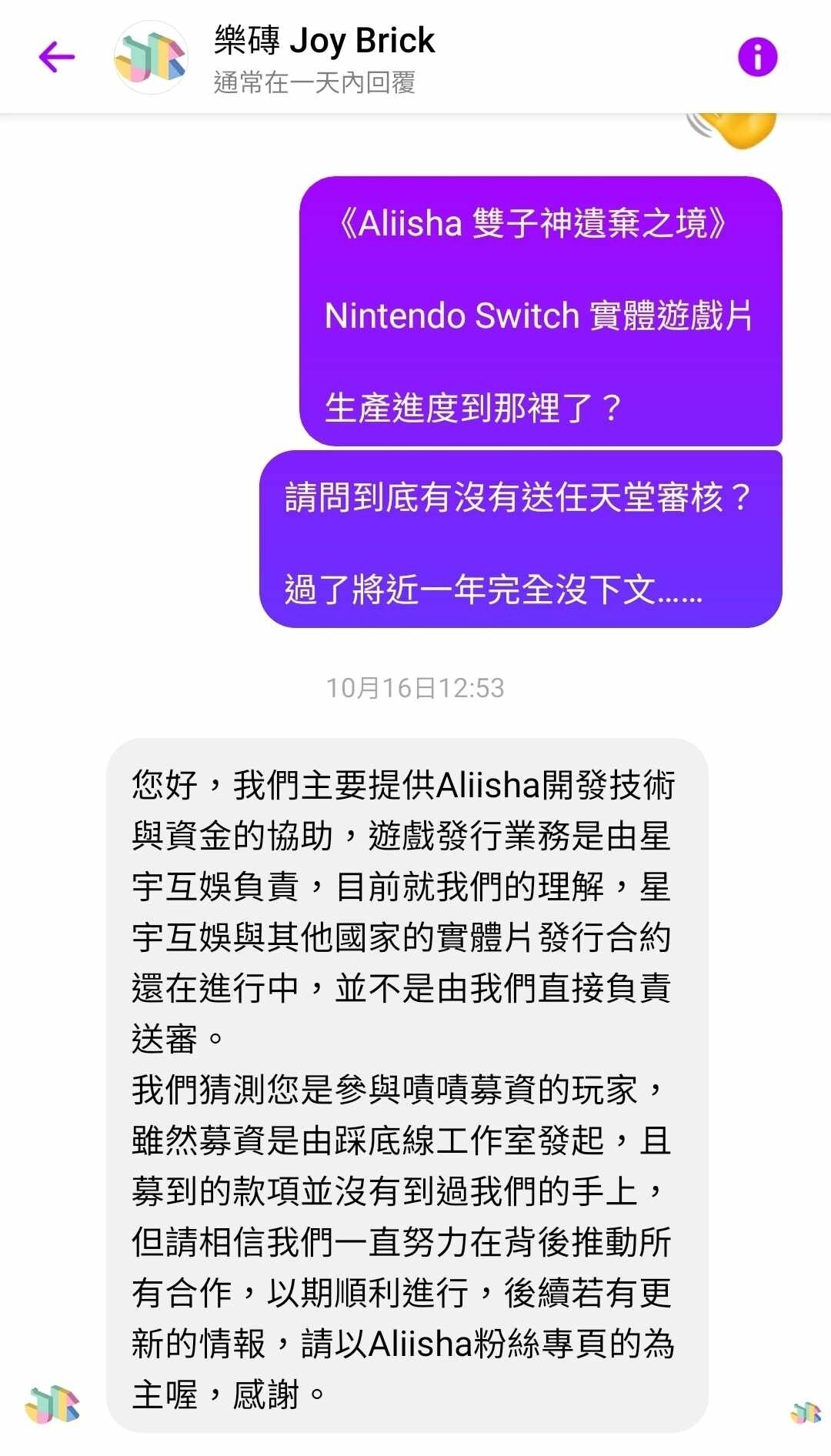Go back using the purple arrow
Viewport: 831px width, 1456px height.
coord(57,57)
